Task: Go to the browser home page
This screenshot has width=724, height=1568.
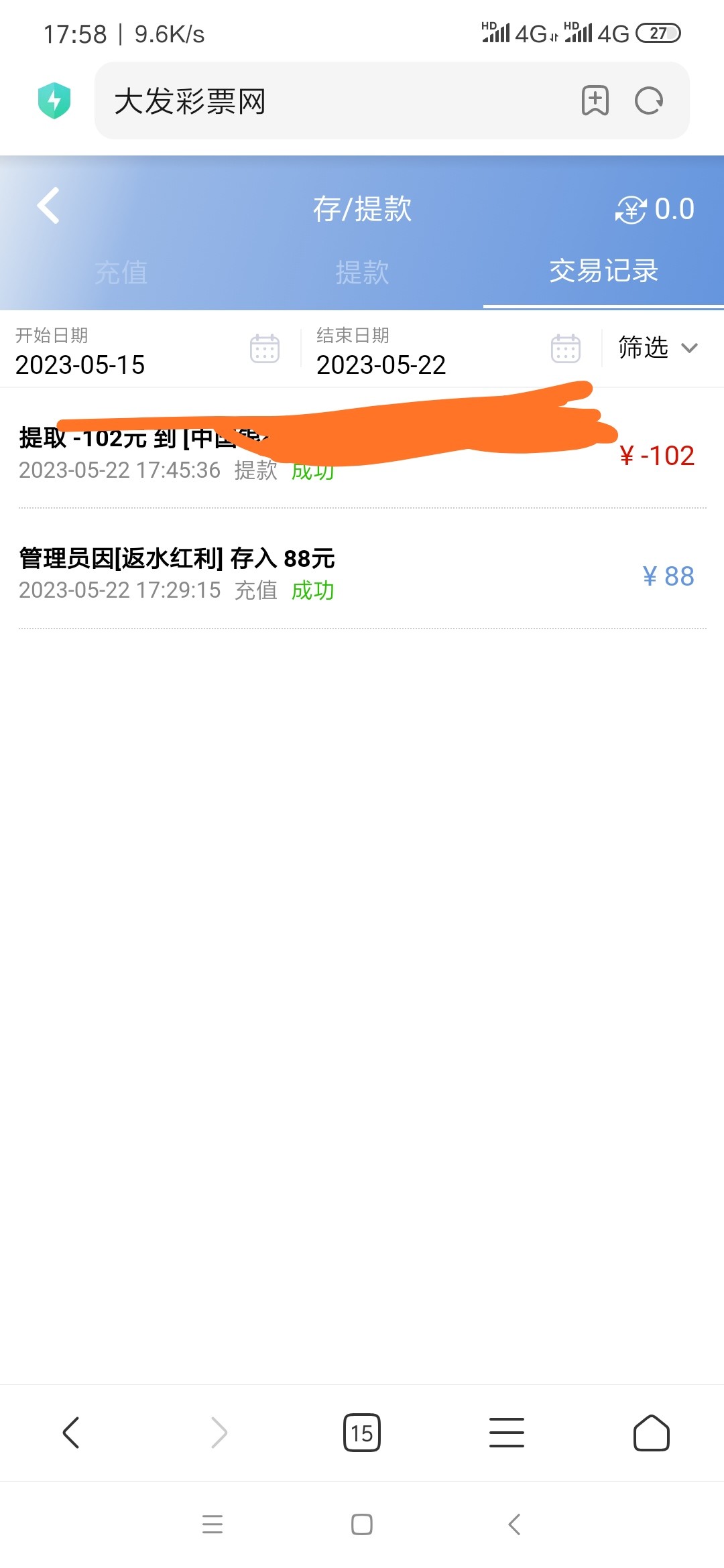Action: click(651, 1433)
